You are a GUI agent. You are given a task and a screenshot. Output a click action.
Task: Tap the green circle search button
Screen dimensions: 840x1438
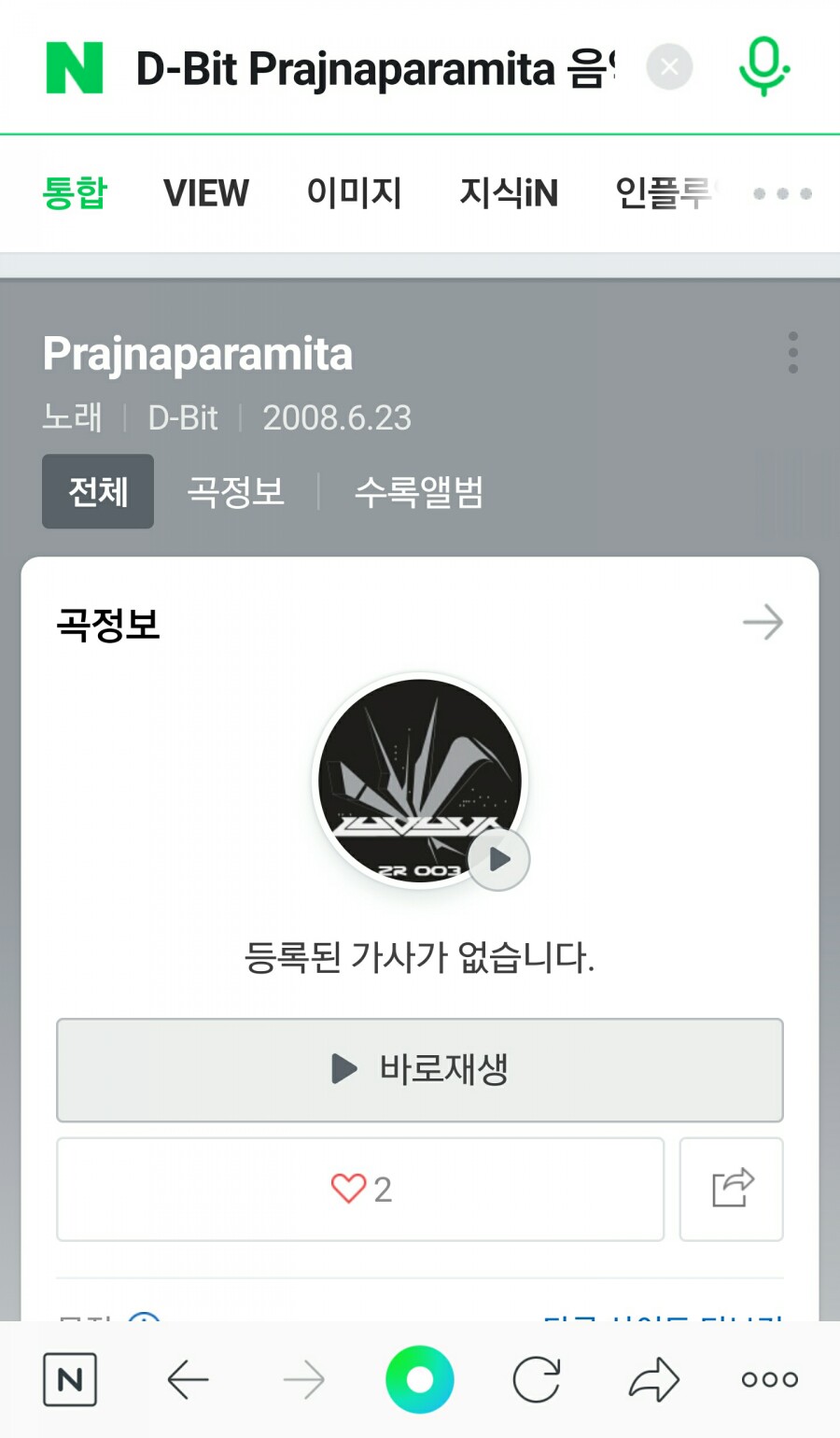420,1379
